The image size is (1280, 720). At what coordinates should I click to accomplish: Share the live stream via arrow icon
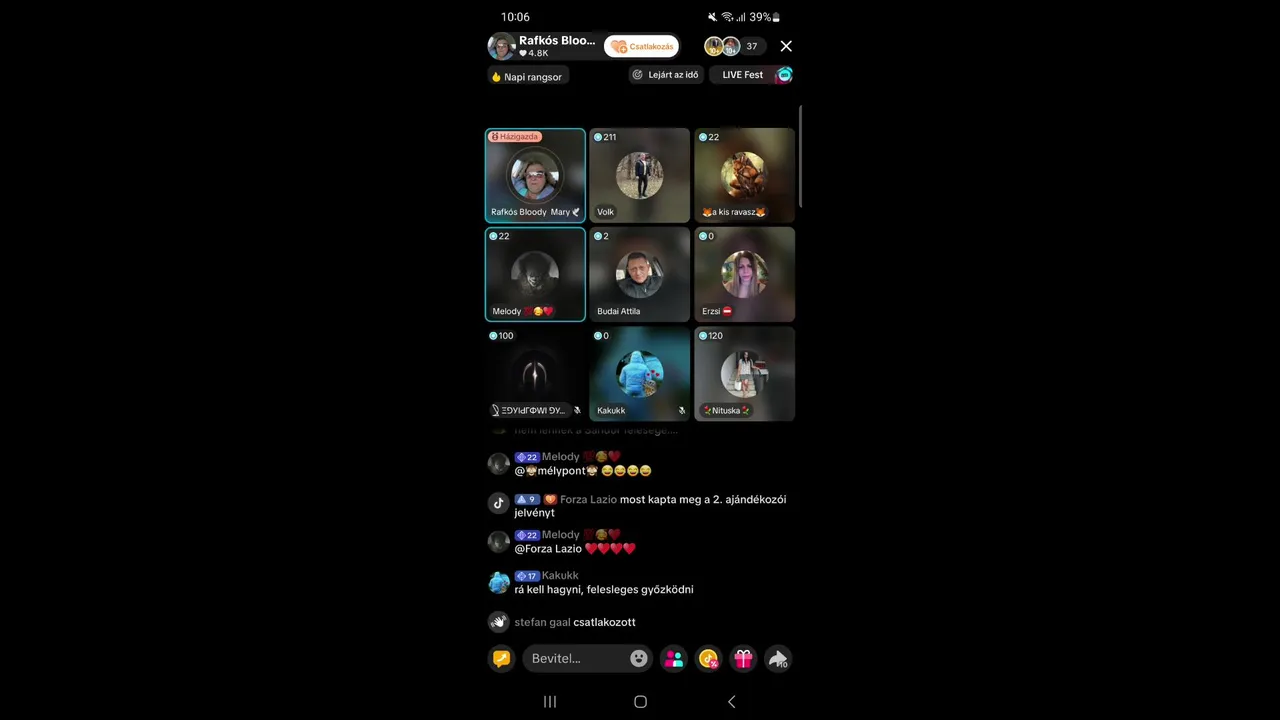[778, 659]
